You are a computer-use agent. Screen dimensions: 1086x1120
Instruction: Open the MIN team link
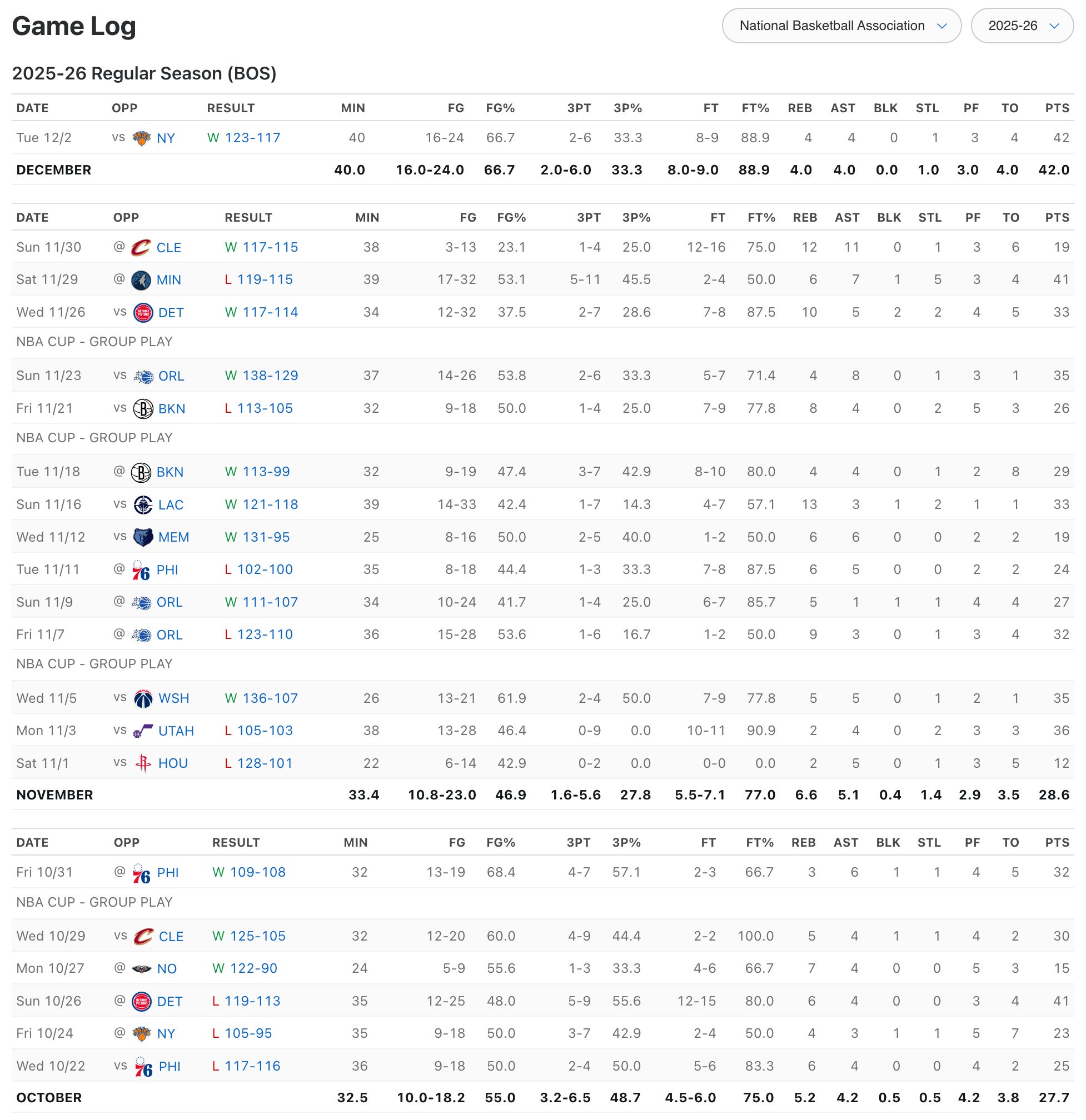168,280
